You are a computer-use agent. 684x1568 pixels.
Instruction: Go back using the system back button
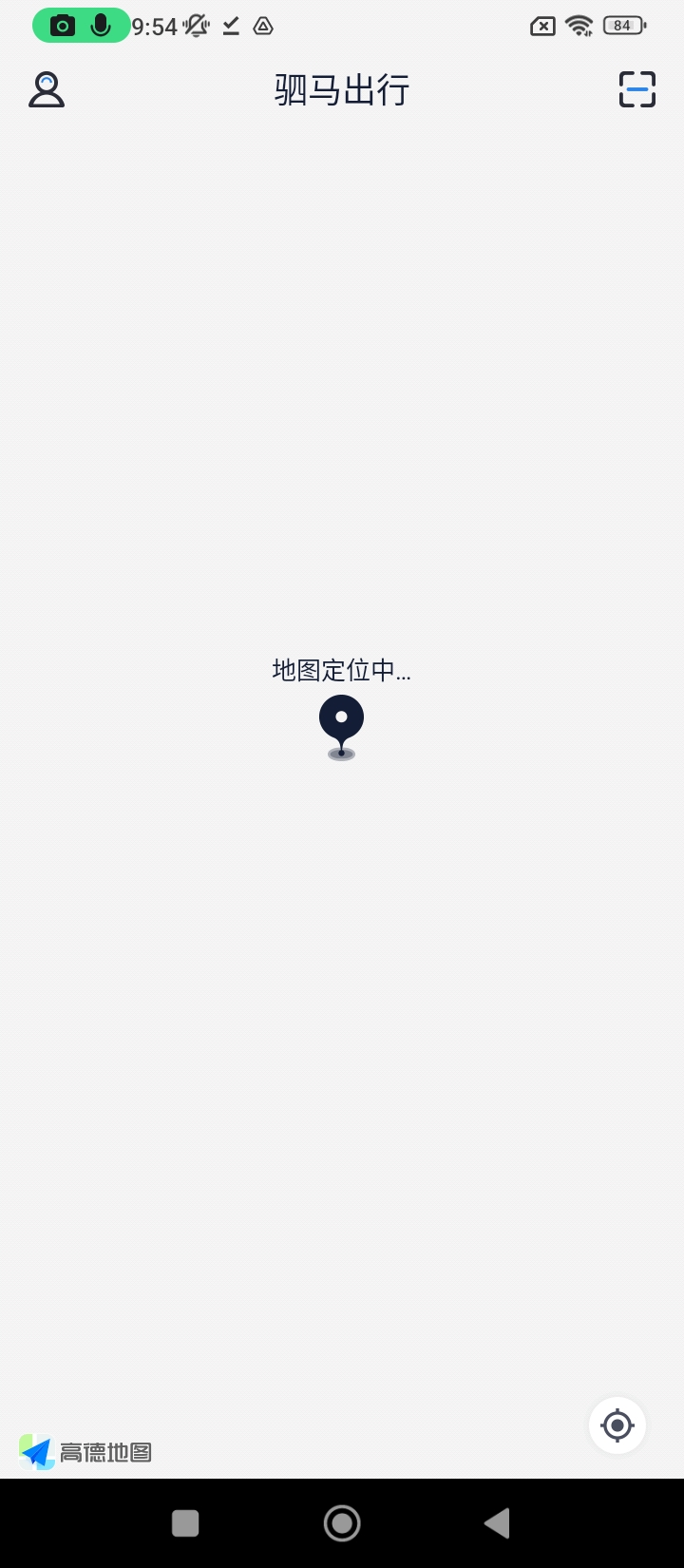click(x=497, y=1523)
